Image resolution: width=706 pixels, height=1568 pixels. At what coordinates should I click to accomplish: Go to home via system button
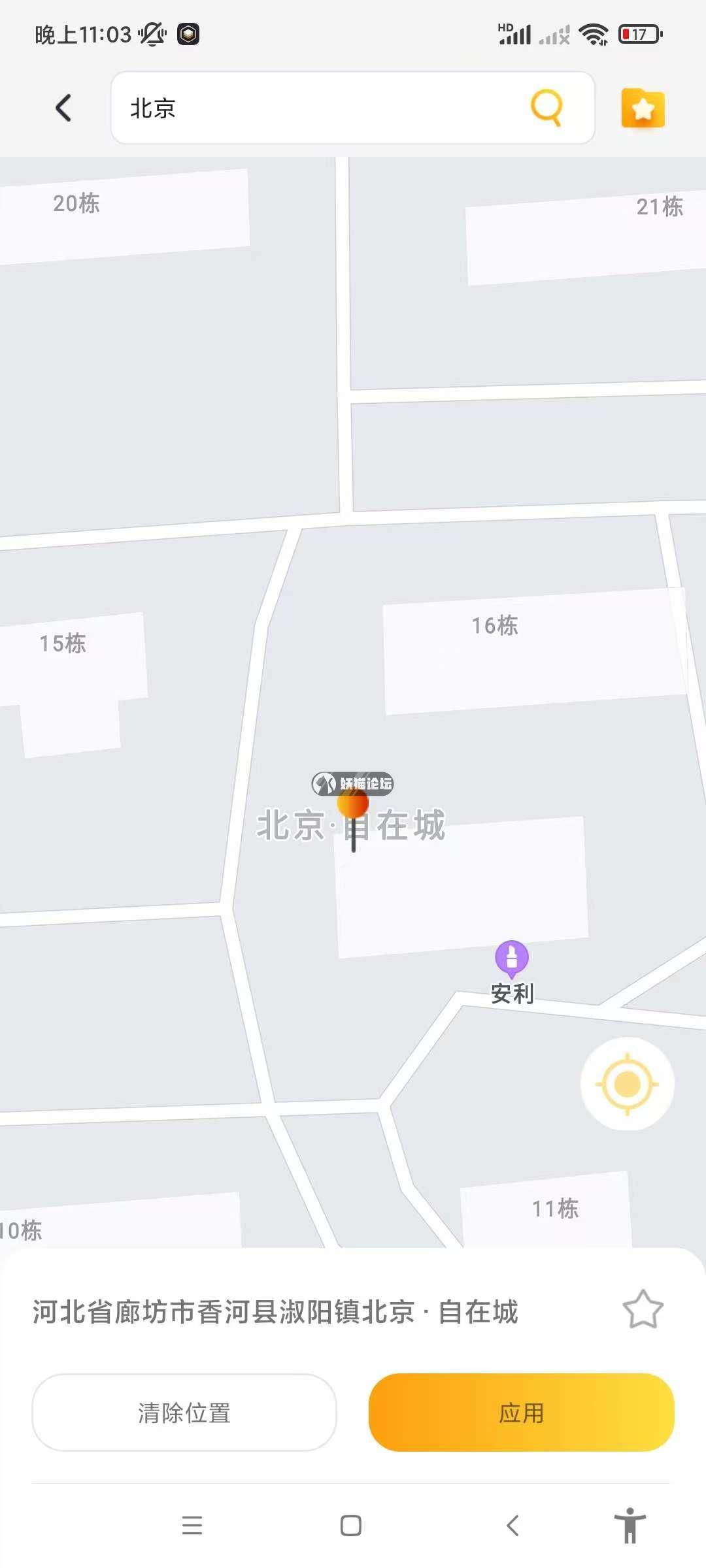click(x=351, y=1525)
